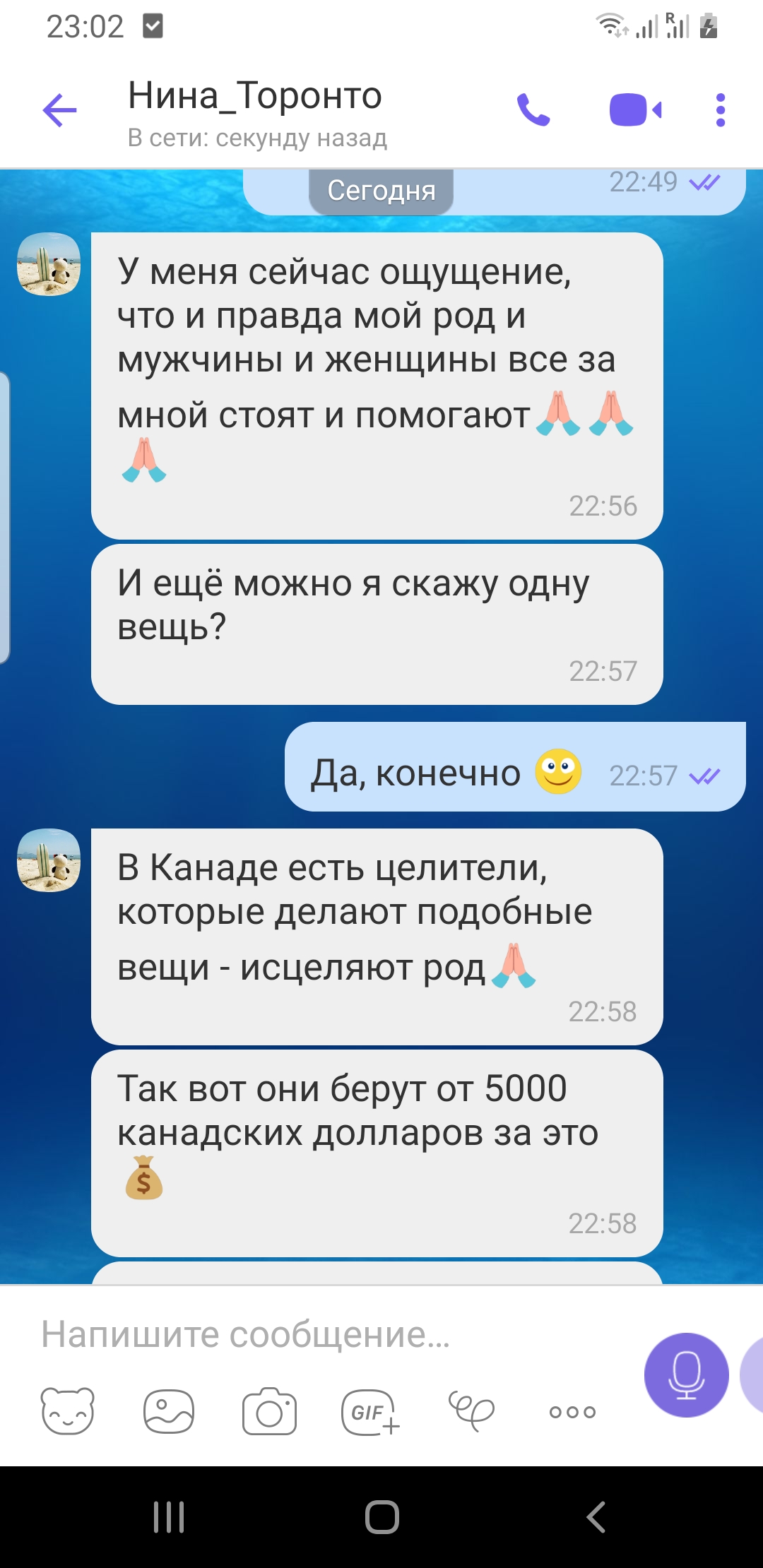The image size is (763, 1568).
Task: Open the doodle drawing tool
Action: point(471,1411)
